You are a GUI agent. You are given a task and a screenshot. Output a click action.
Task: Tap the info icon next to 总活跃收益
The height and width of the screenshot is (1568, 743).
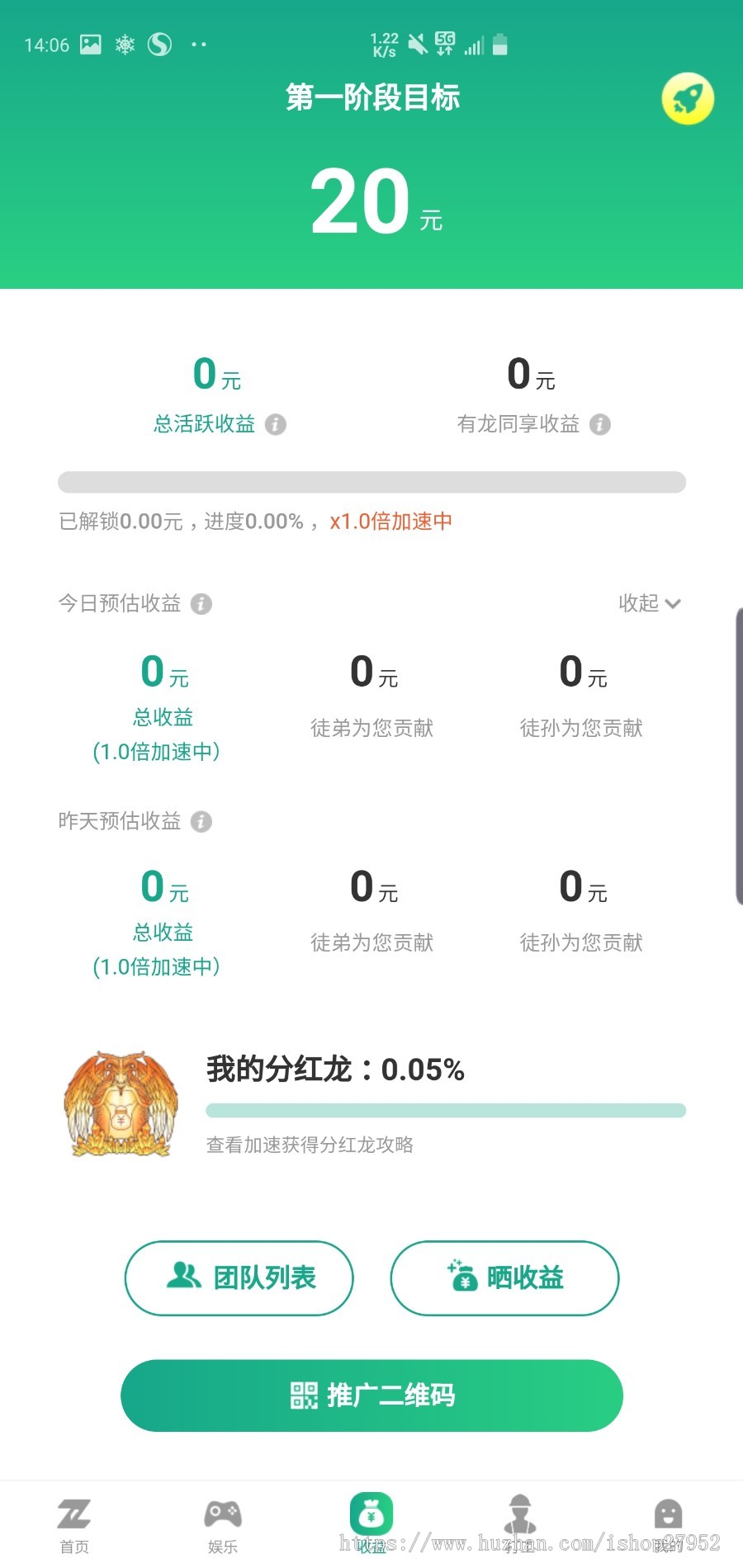(x=276, y=424)
